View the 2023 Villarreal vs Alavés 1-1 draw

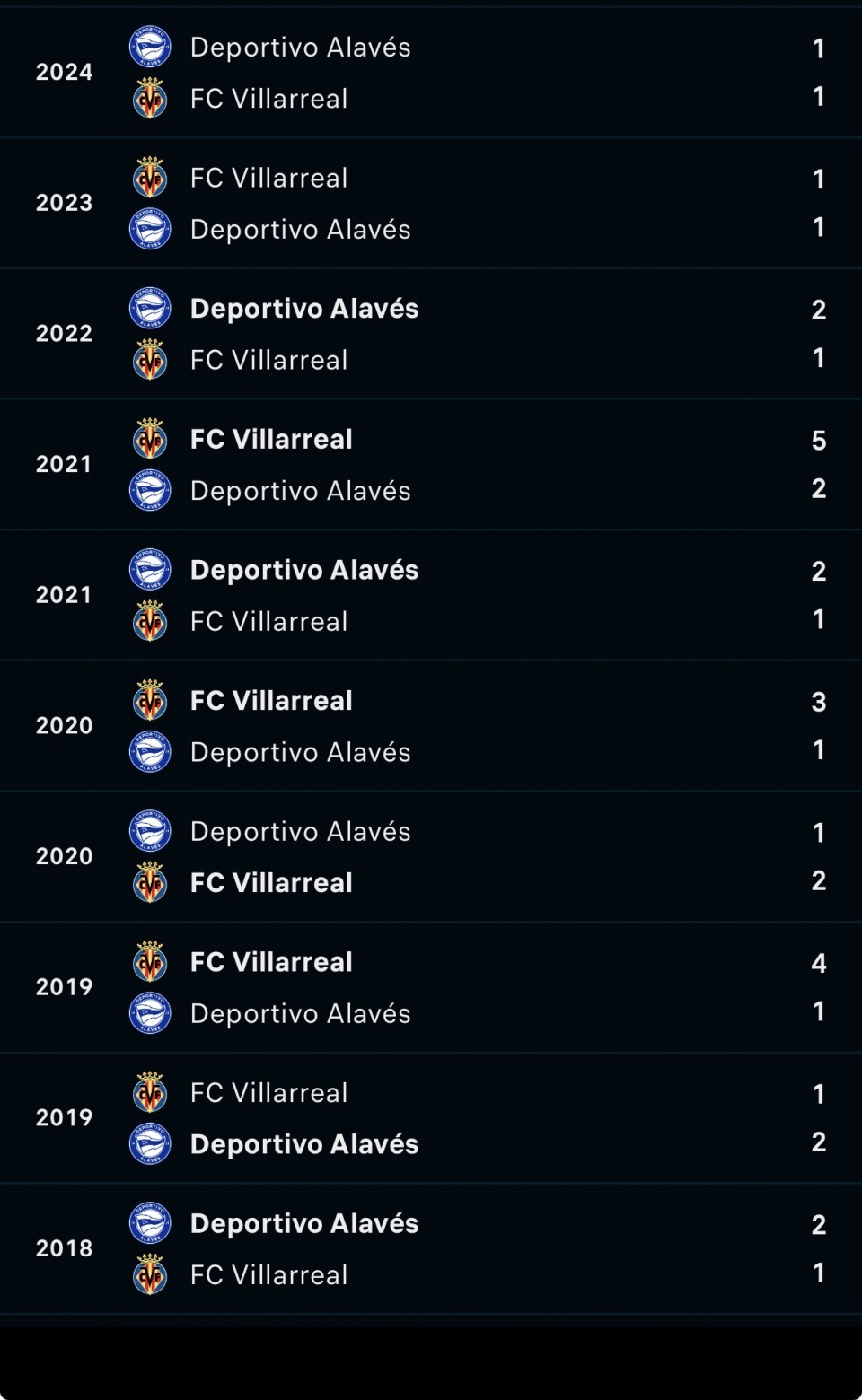431,203
